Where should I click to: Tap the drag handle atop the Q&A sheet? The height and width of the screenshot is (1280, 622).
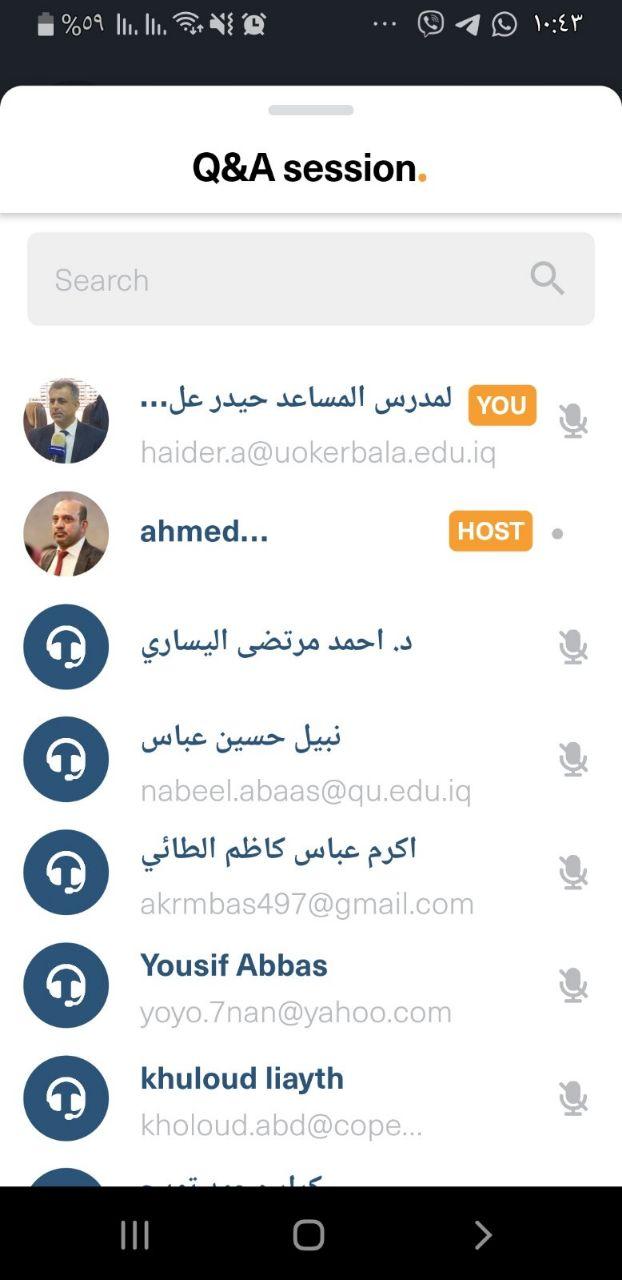coord(311,110)
